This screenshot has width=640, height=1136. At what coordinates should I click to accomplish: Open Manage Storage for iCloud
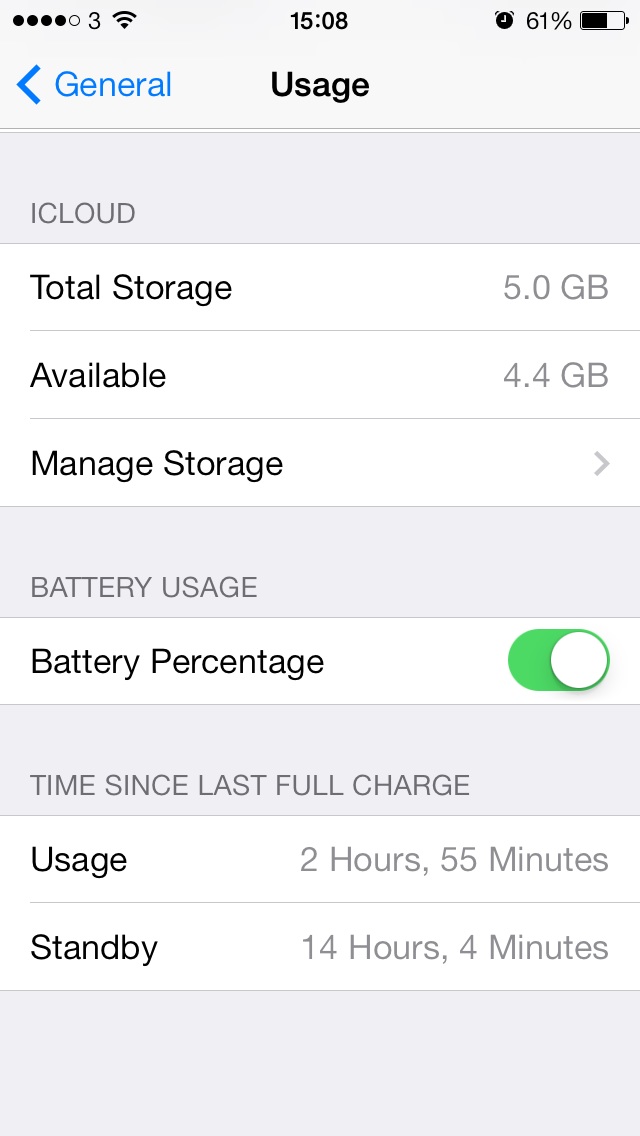point(320,463)
